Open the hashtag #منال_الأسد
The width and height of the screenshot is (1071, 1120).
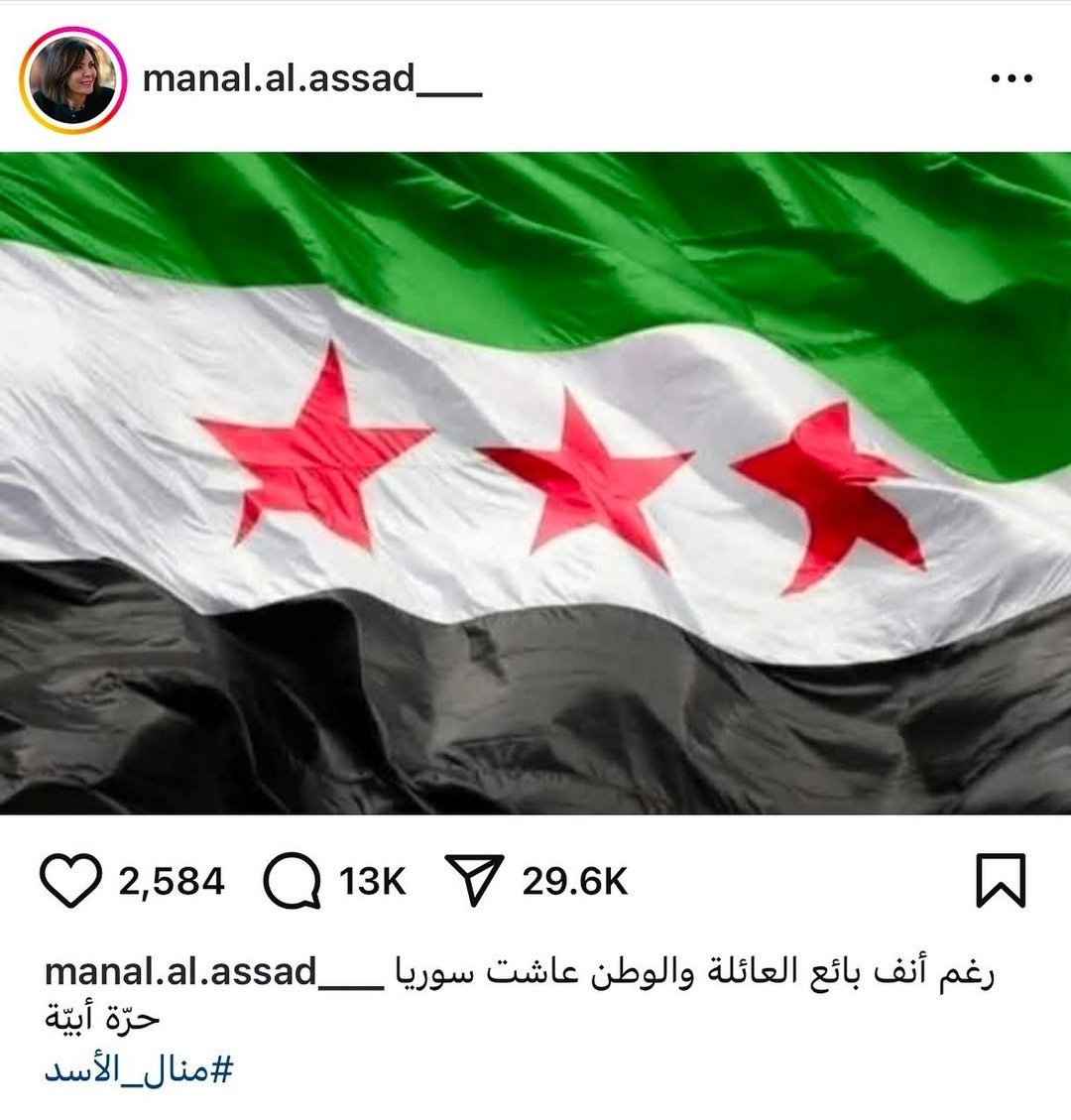(139, 1070)
